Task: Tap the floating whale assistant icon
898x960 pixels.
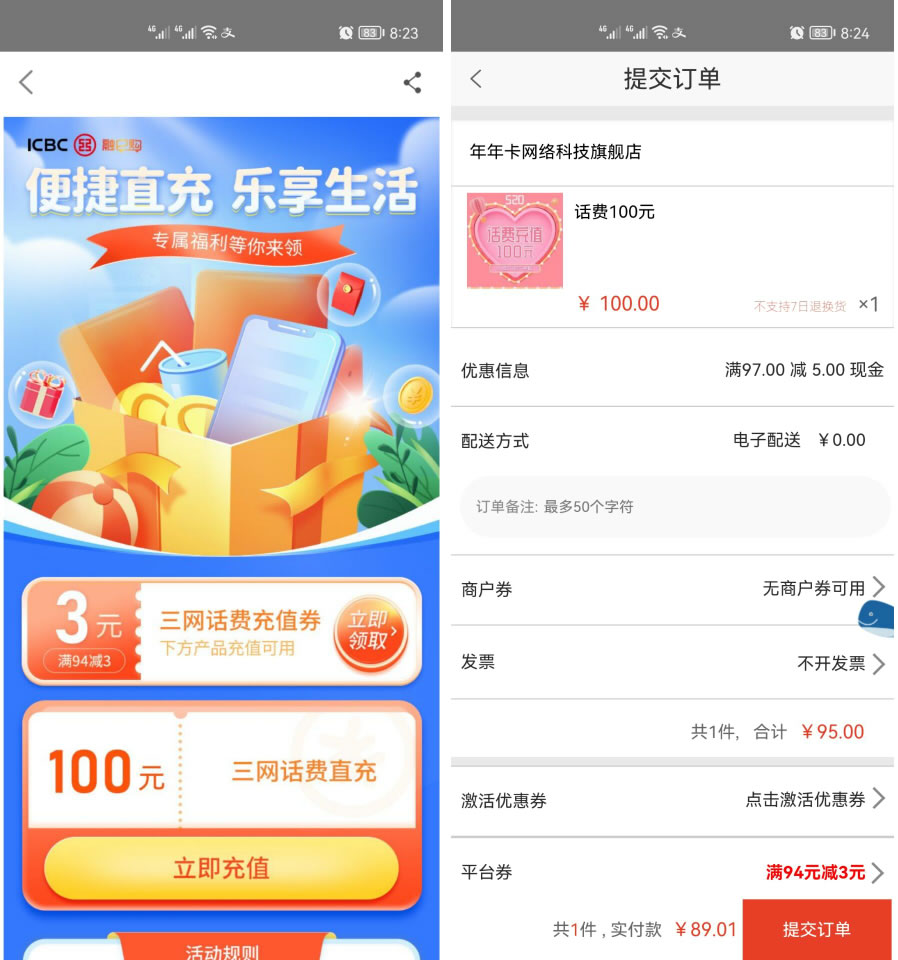Action: coord(875,618)
